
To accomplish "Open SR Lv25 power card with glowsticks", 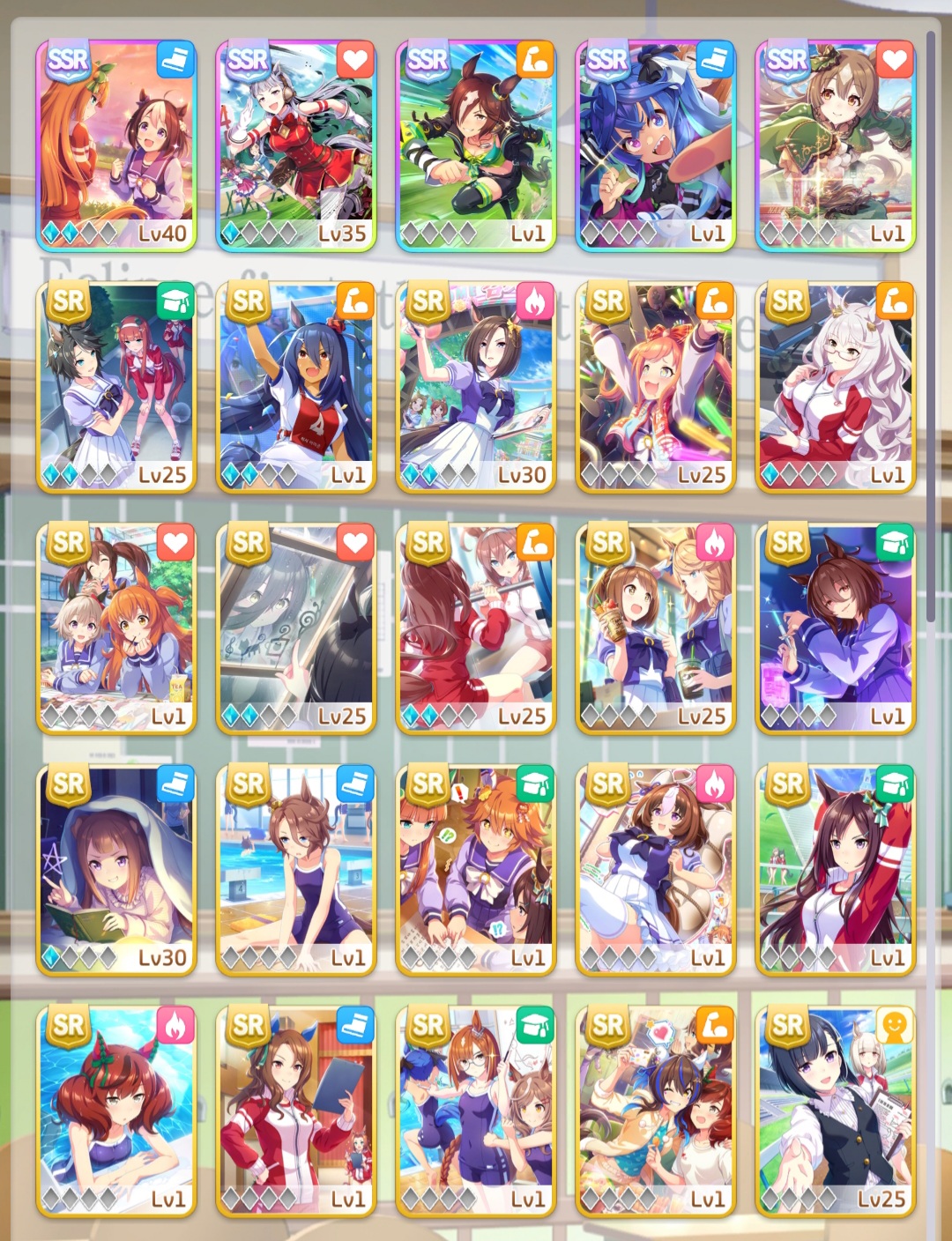I will (656, 387).
